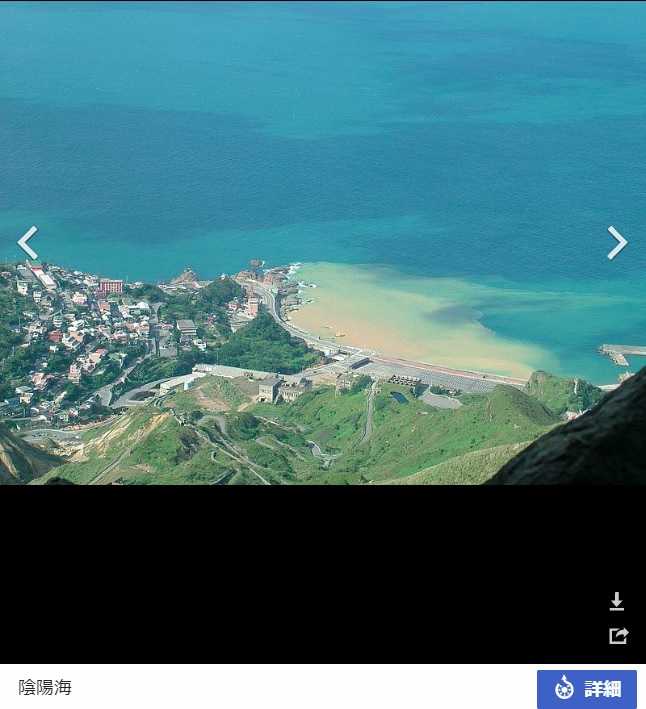
Task: Download this image
Action: click(x=617, y=601)
